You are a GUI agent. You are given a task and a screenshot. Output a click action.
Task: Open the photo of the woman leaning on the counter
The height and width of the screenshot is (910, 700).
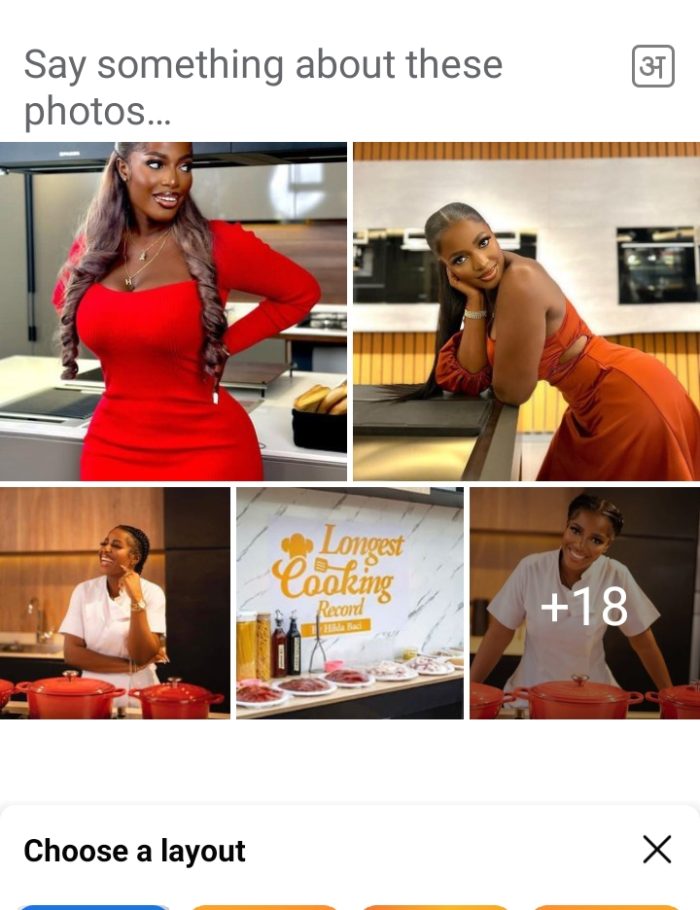[x=526, y=311]
